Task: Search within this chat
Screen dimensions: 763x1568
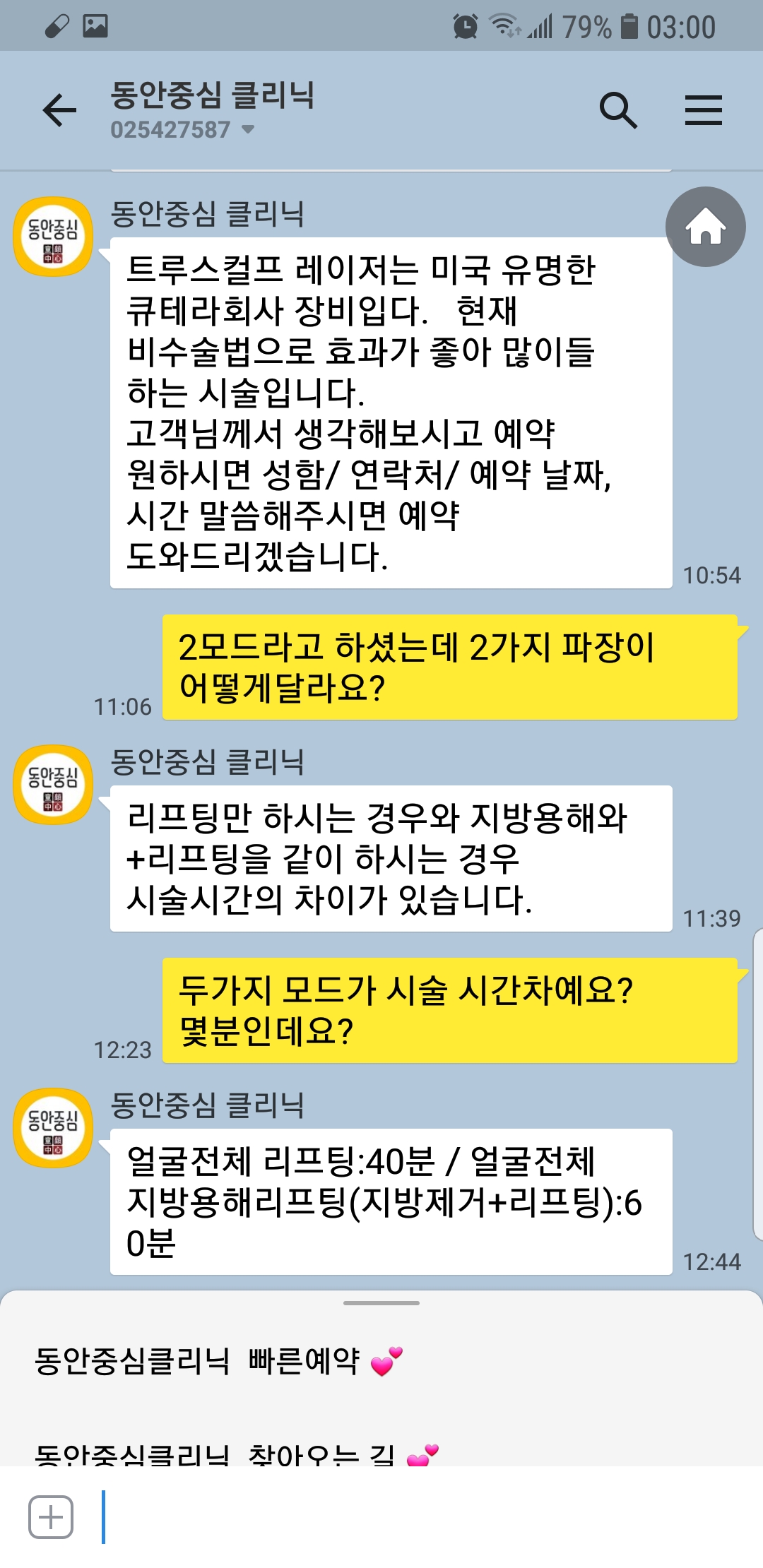Action: coord(618,111)
